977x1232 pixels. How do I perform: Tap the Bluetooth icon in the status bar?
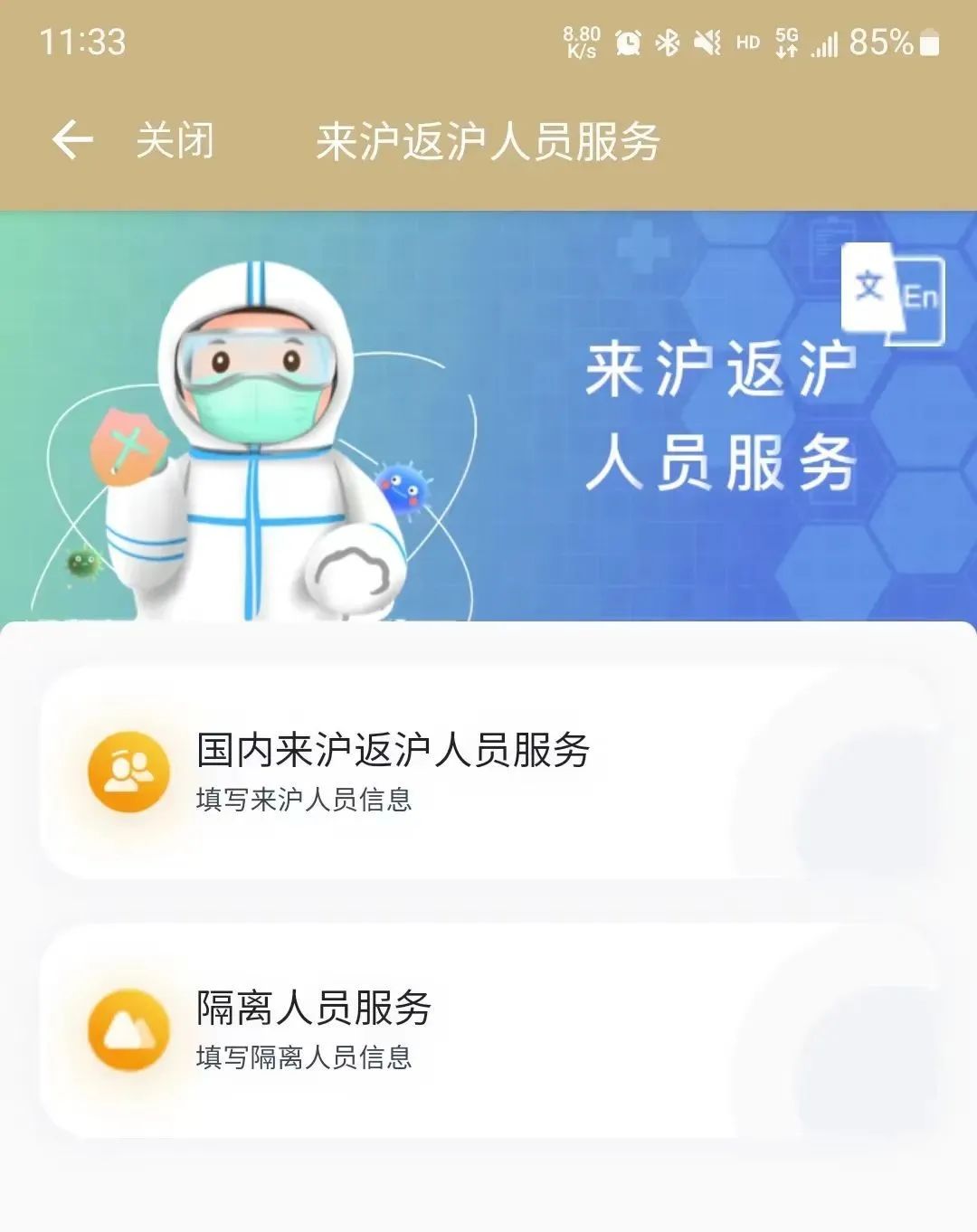tap(667, 43)
